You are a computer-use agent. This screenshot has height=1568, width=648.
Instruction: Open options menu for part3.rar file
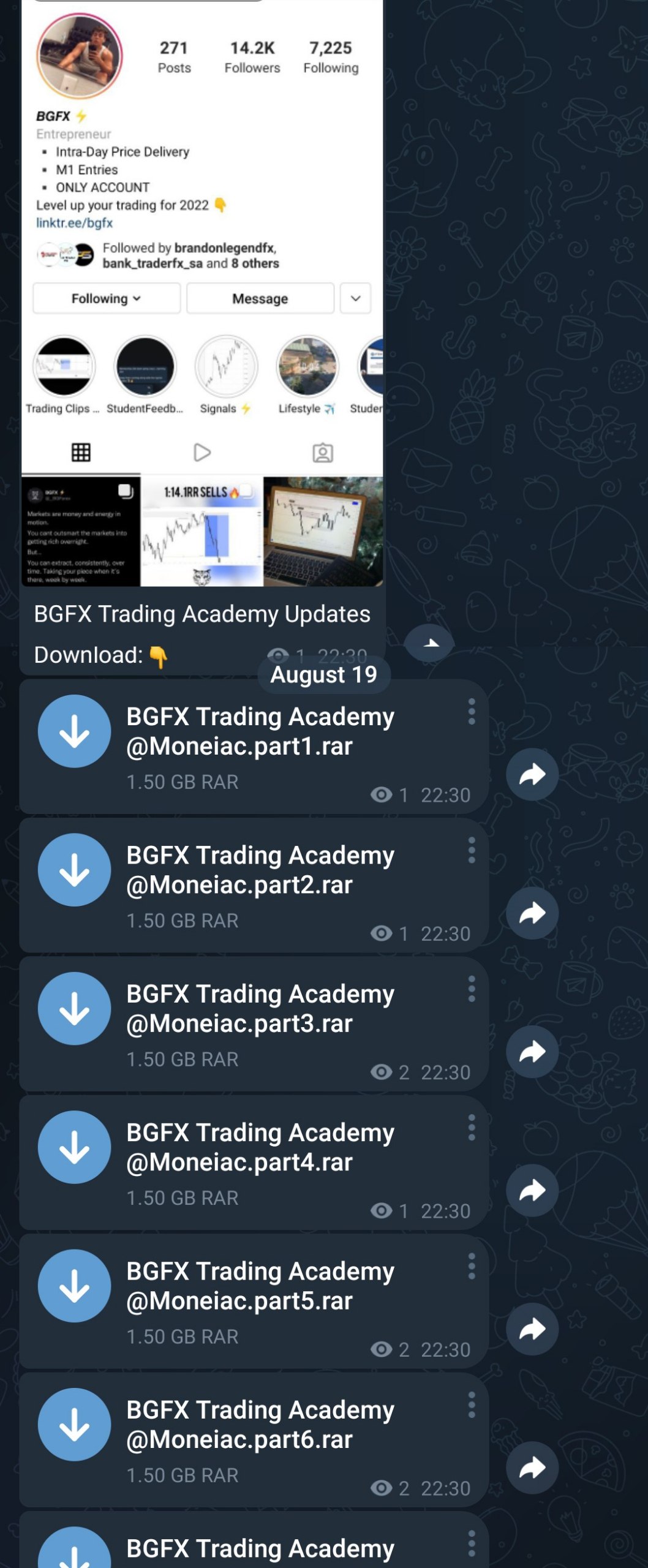(471, 989)
